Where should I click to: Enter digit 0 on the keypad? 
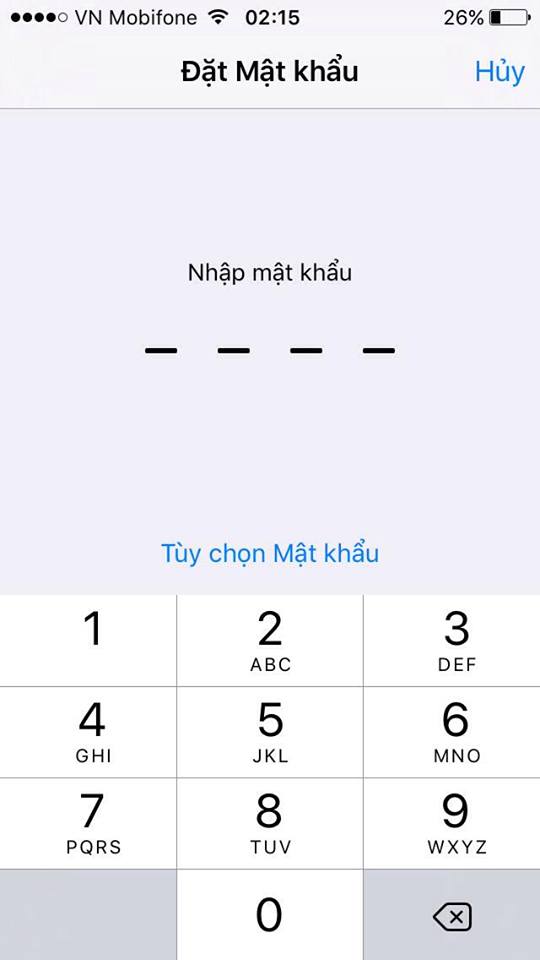(270, 915)
